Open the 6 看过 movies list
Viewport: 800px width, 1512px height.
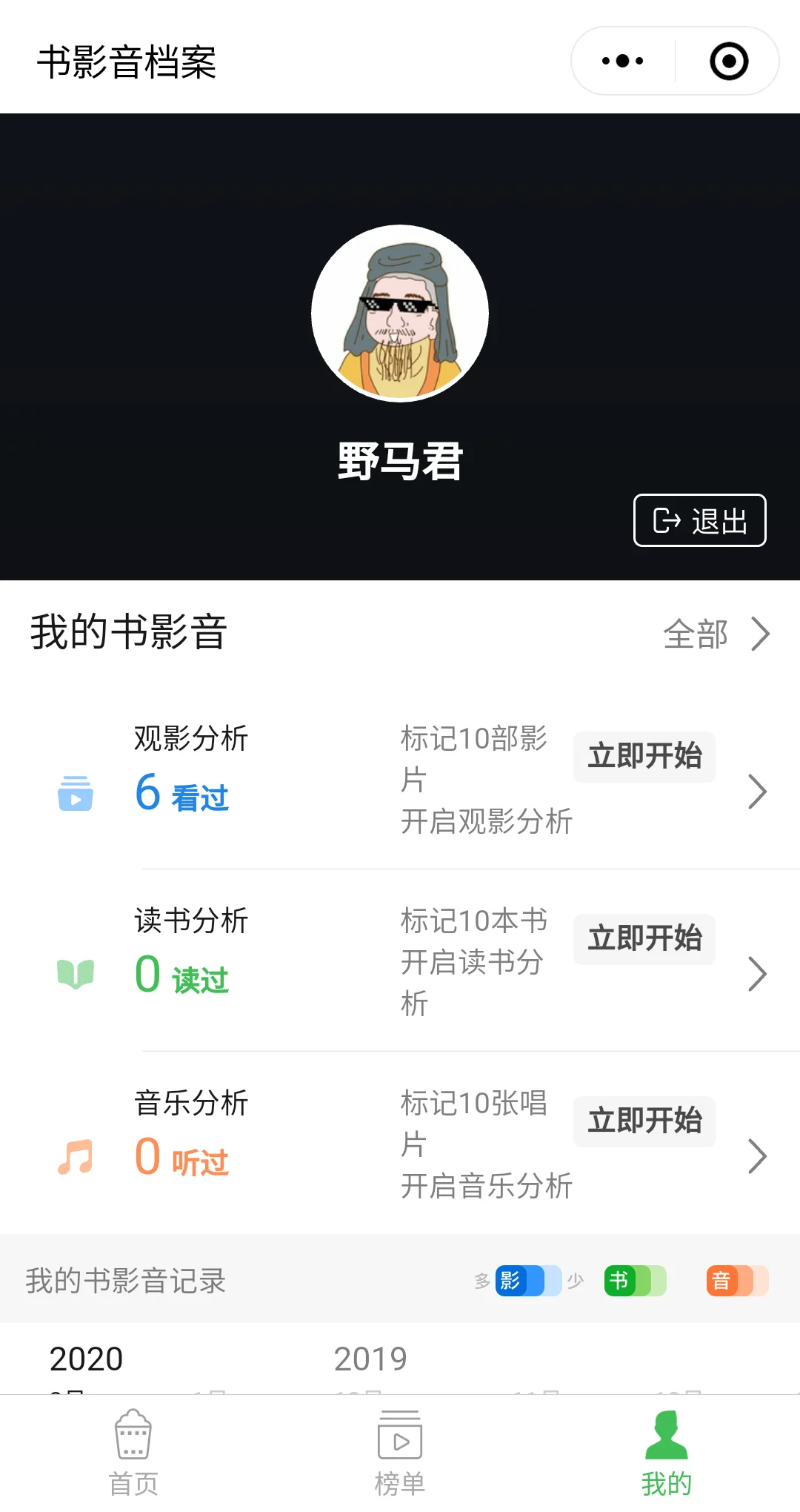coord(182,794)
